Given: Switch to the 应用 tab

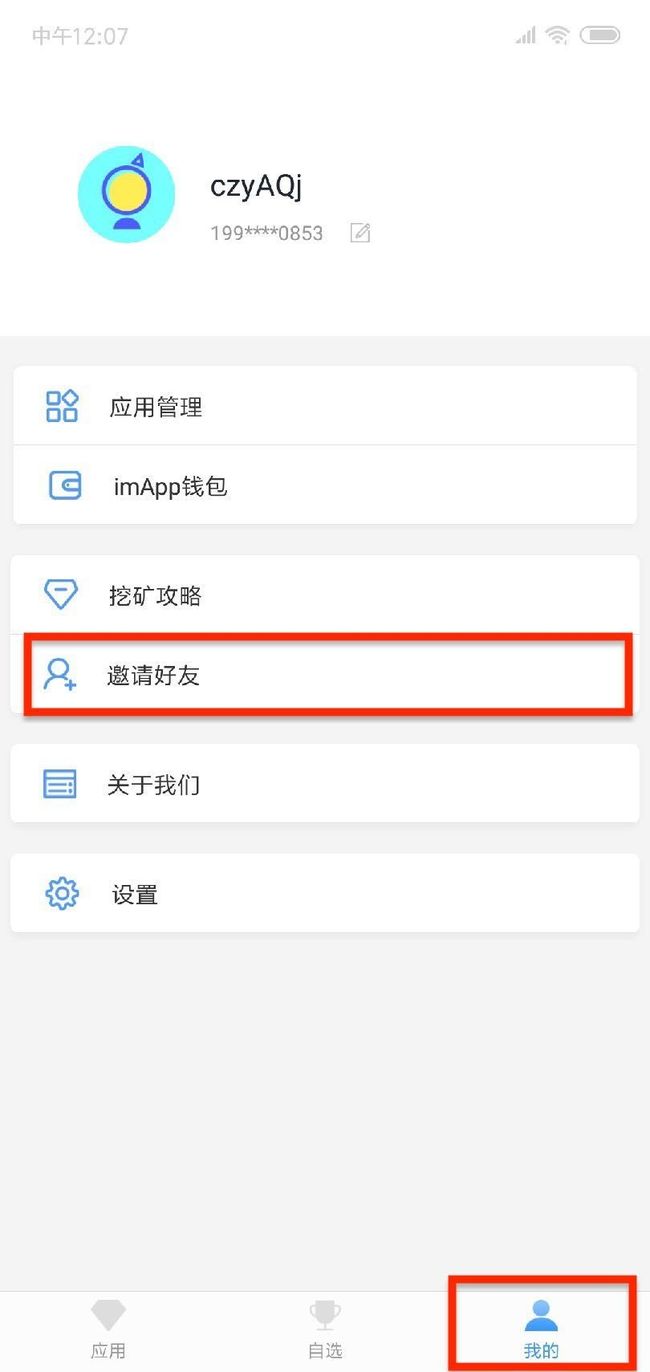Looking at the screenshot, I should [108, 1331].
